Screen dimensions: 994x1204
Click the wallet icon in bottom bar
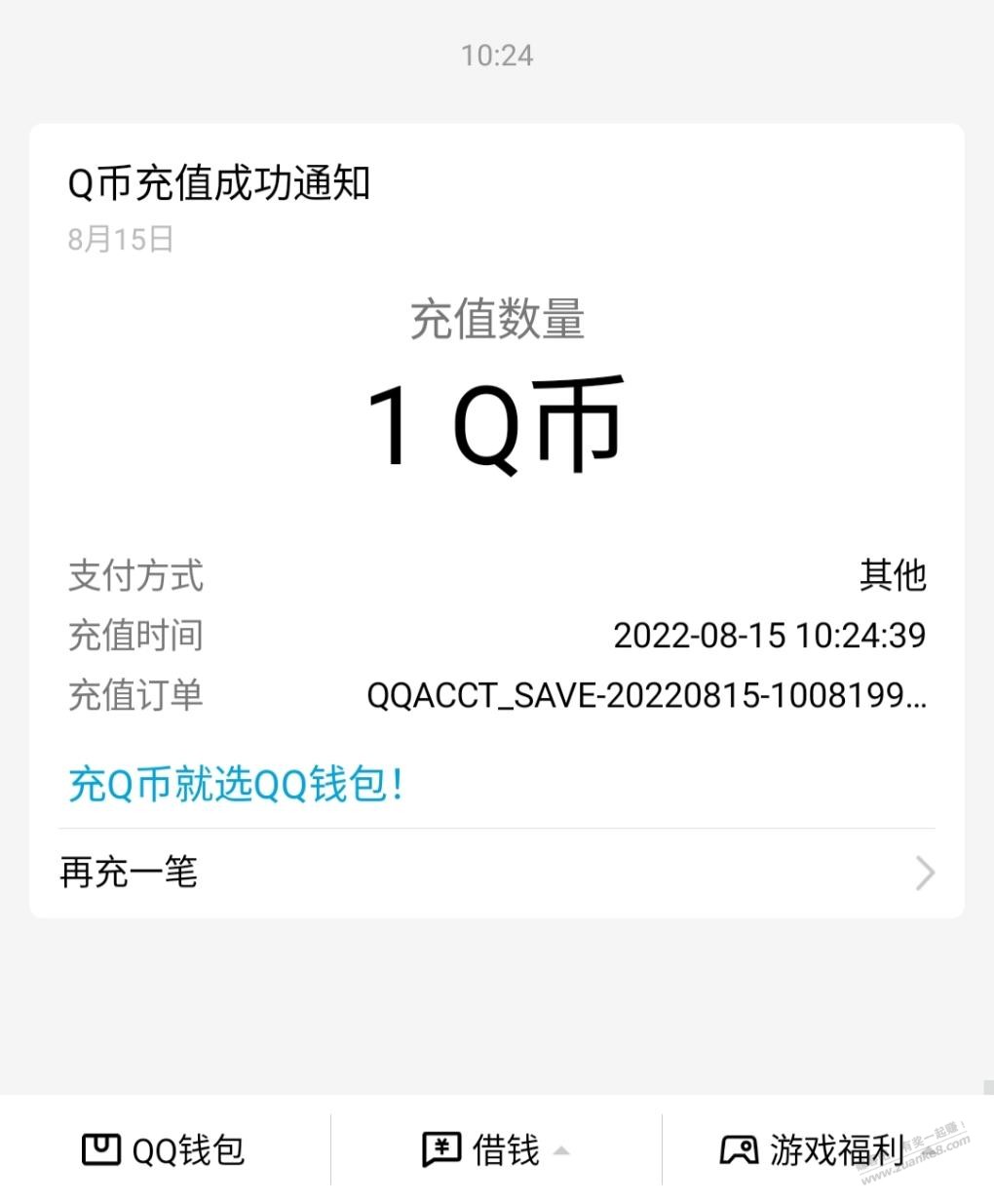104,1150
